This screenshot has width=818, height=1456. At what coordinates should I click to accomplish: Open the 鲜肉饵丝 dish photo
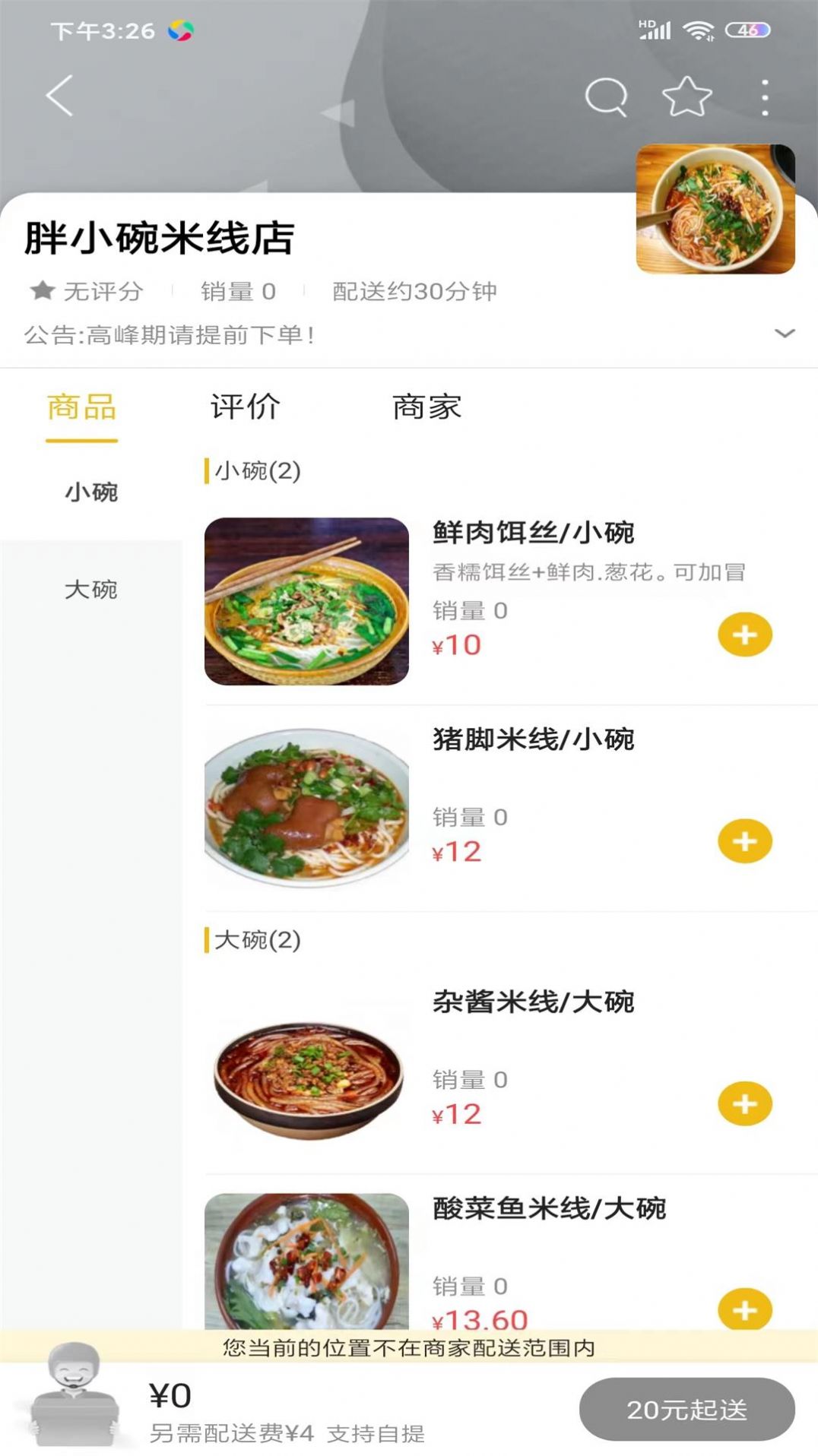click(x=306, y=599)
